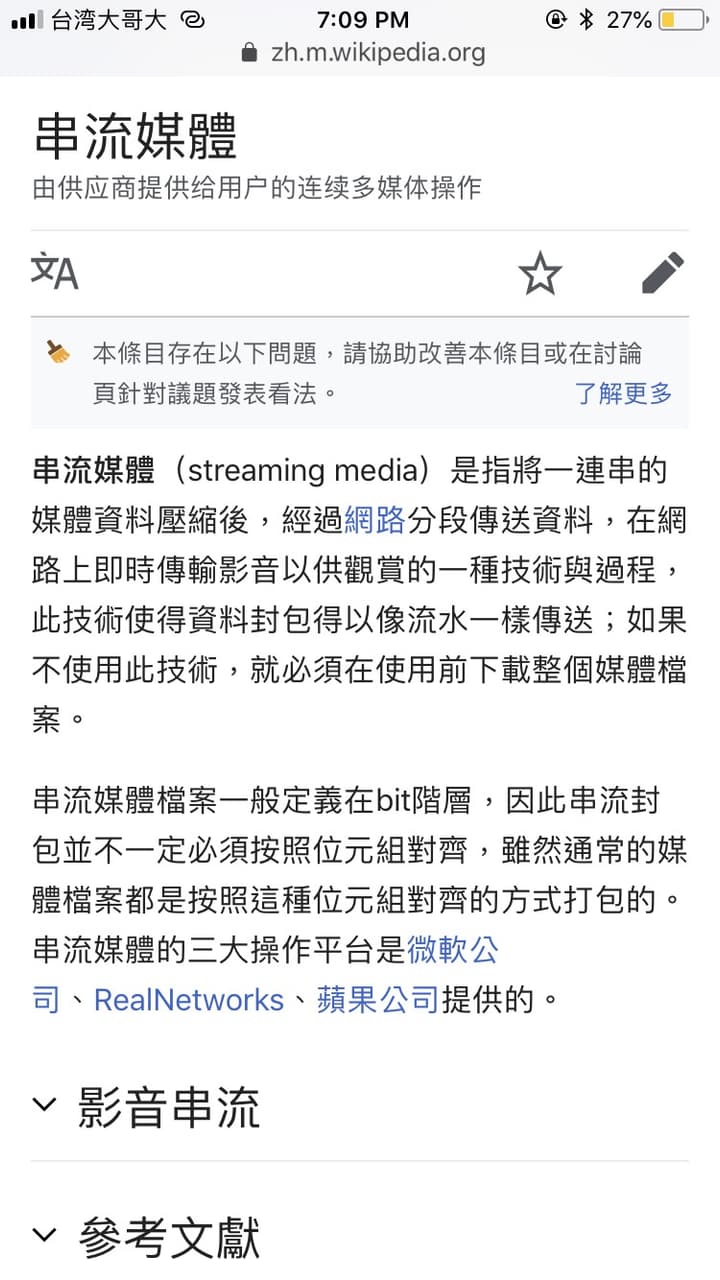Tap the zh.m.wikipedia.org address bar
The width and height of the screenshot is (720, 1280).
364,52
